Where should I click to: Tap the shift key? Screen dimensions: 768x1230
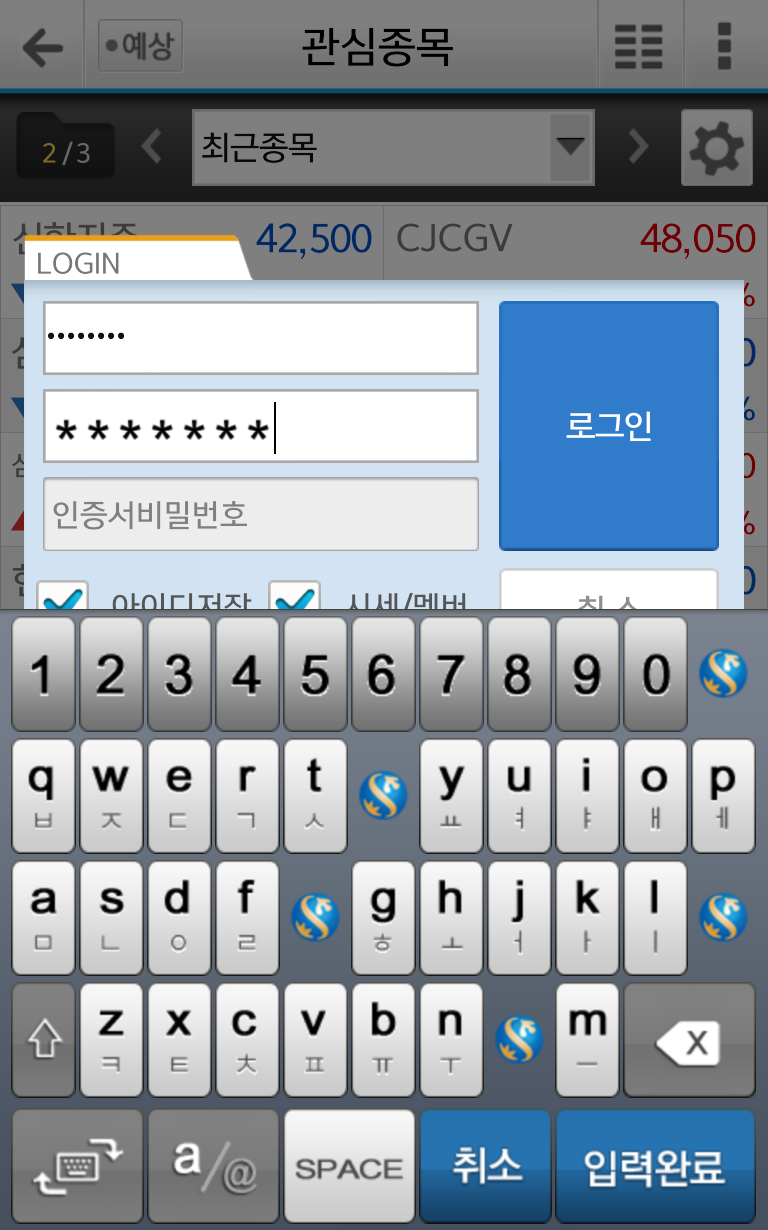[43, 1041]
